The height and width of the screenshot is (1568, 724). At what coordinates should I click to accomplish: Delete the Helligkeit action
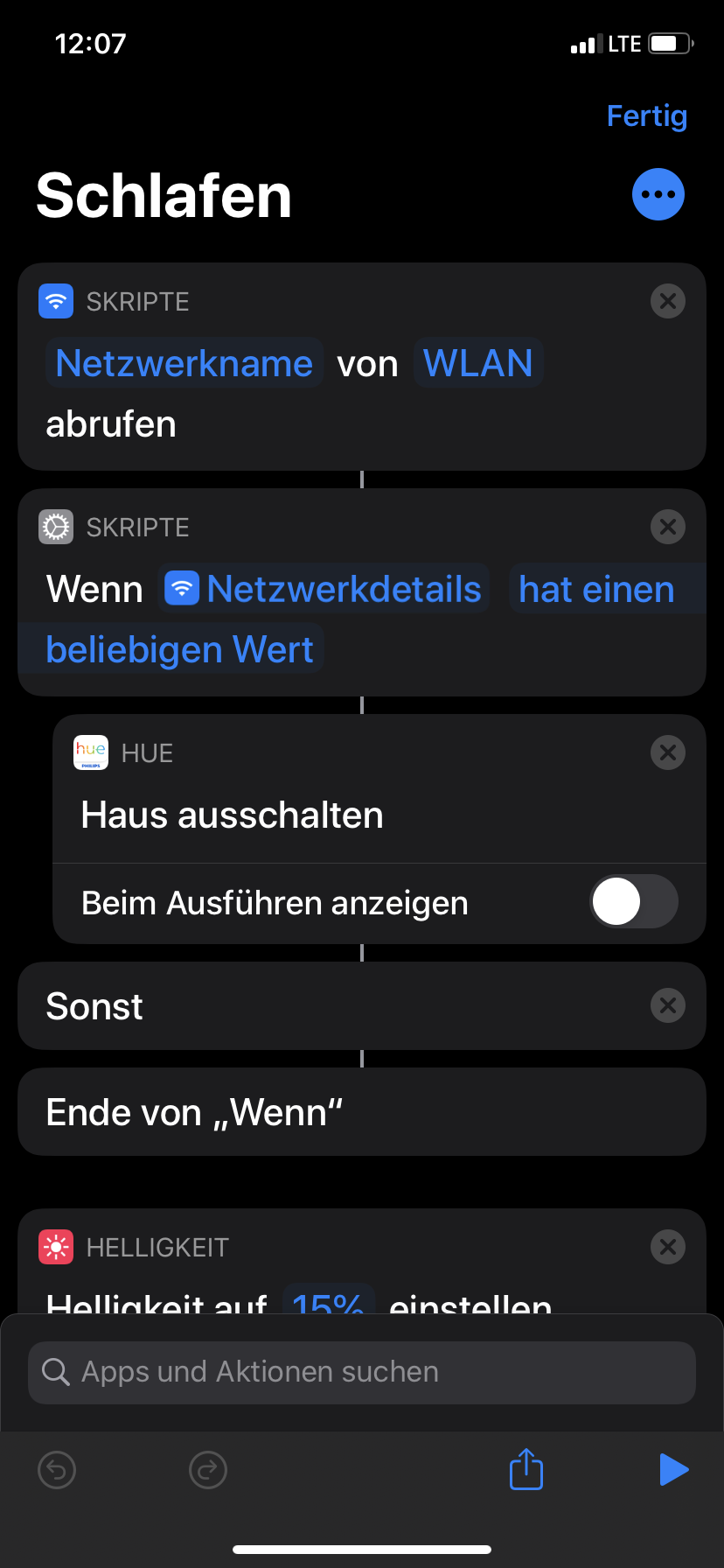click(668, 1247)
